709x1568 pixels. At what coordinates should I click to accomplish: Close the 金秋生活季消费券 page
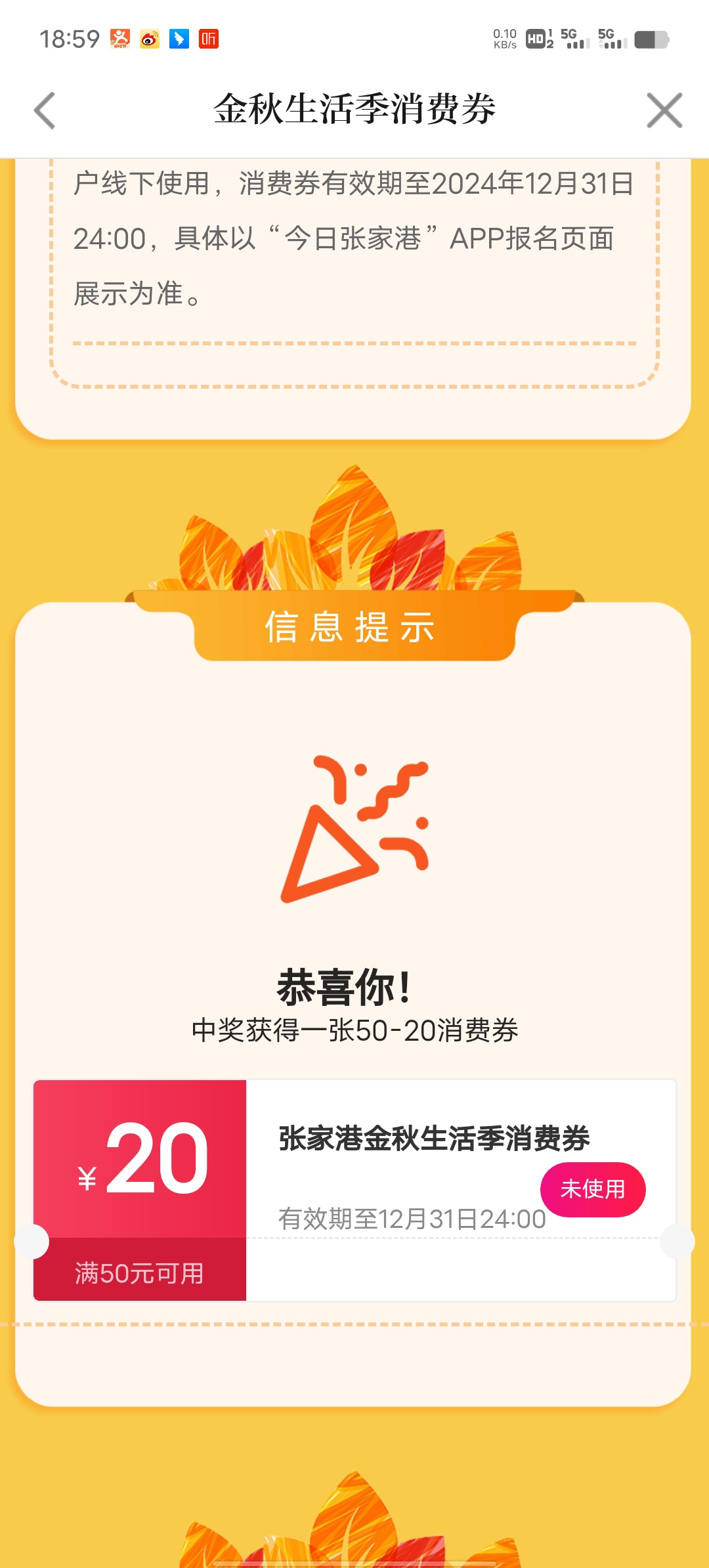[664, 110]
